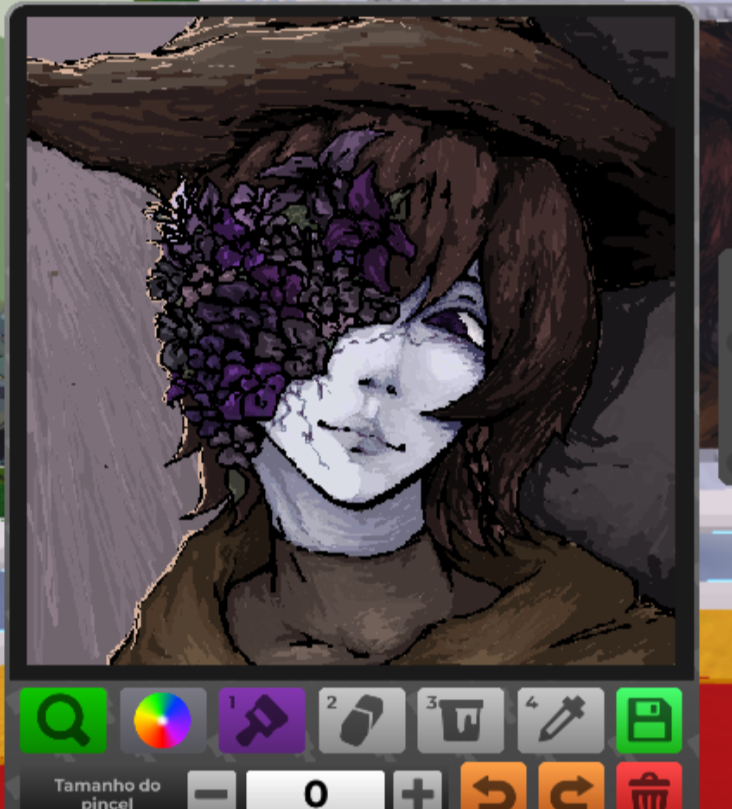
Task: Open the color wheel picker
Action: tap(163, 720)
